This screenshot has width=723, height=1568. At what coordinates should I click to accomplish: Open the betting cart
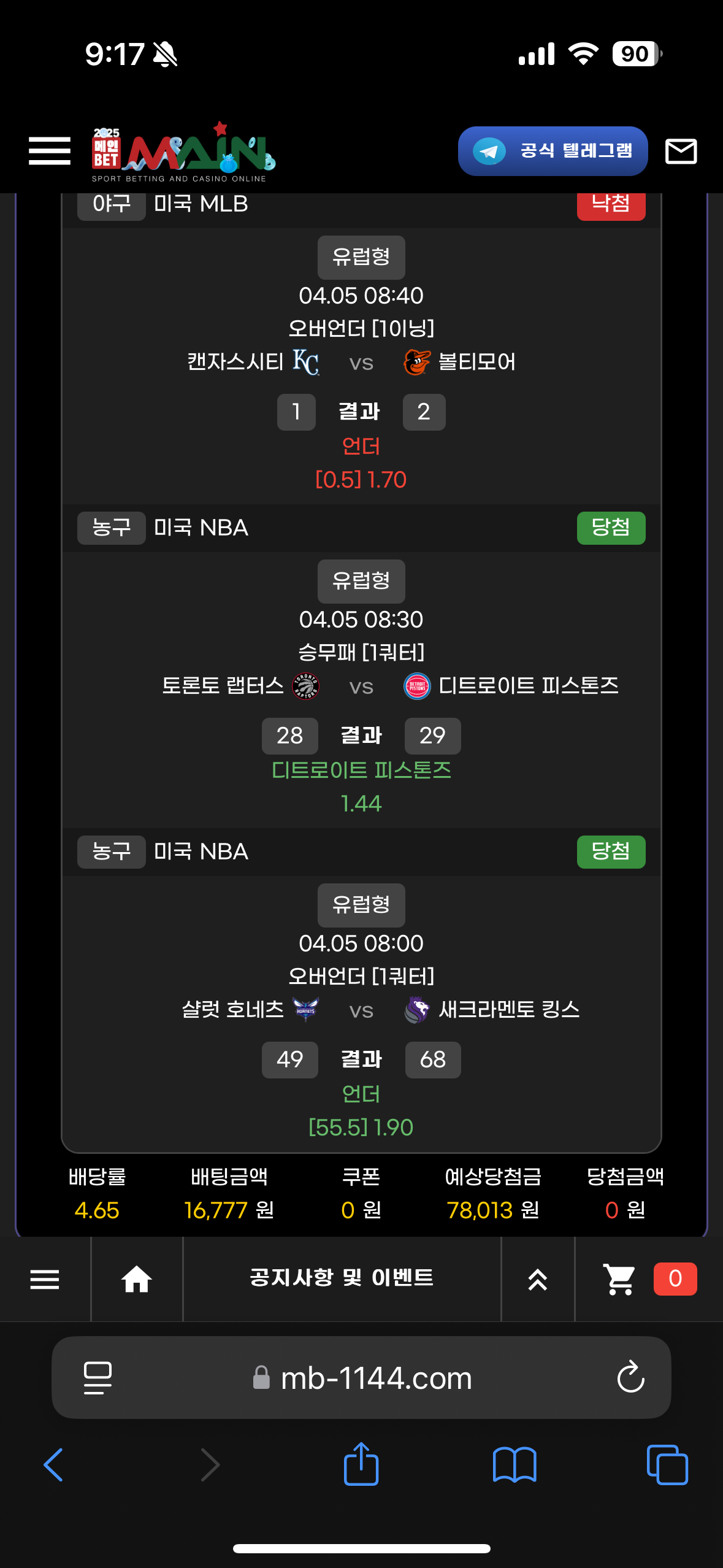point(620,1279)
